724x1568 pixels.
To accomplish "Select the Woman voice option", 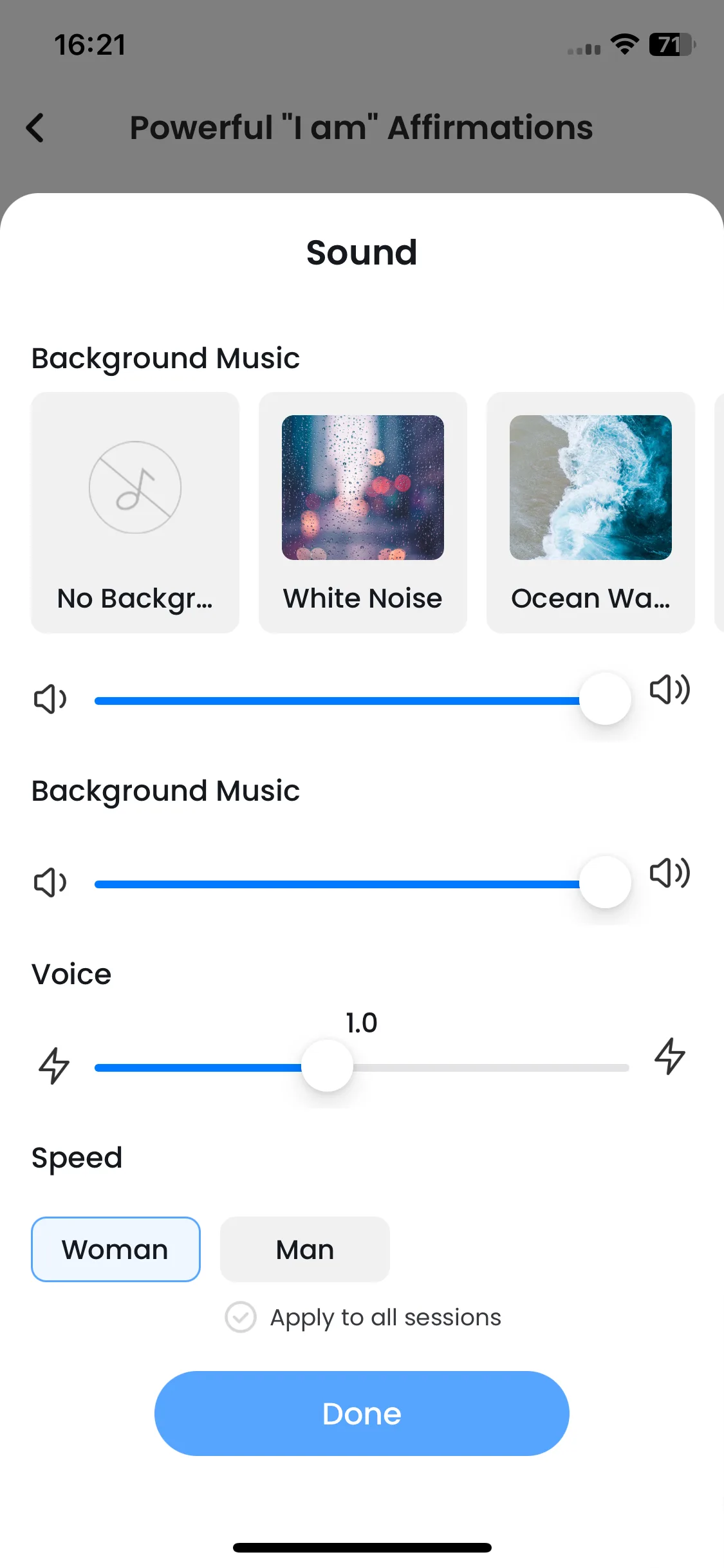I will point(116,1249).
